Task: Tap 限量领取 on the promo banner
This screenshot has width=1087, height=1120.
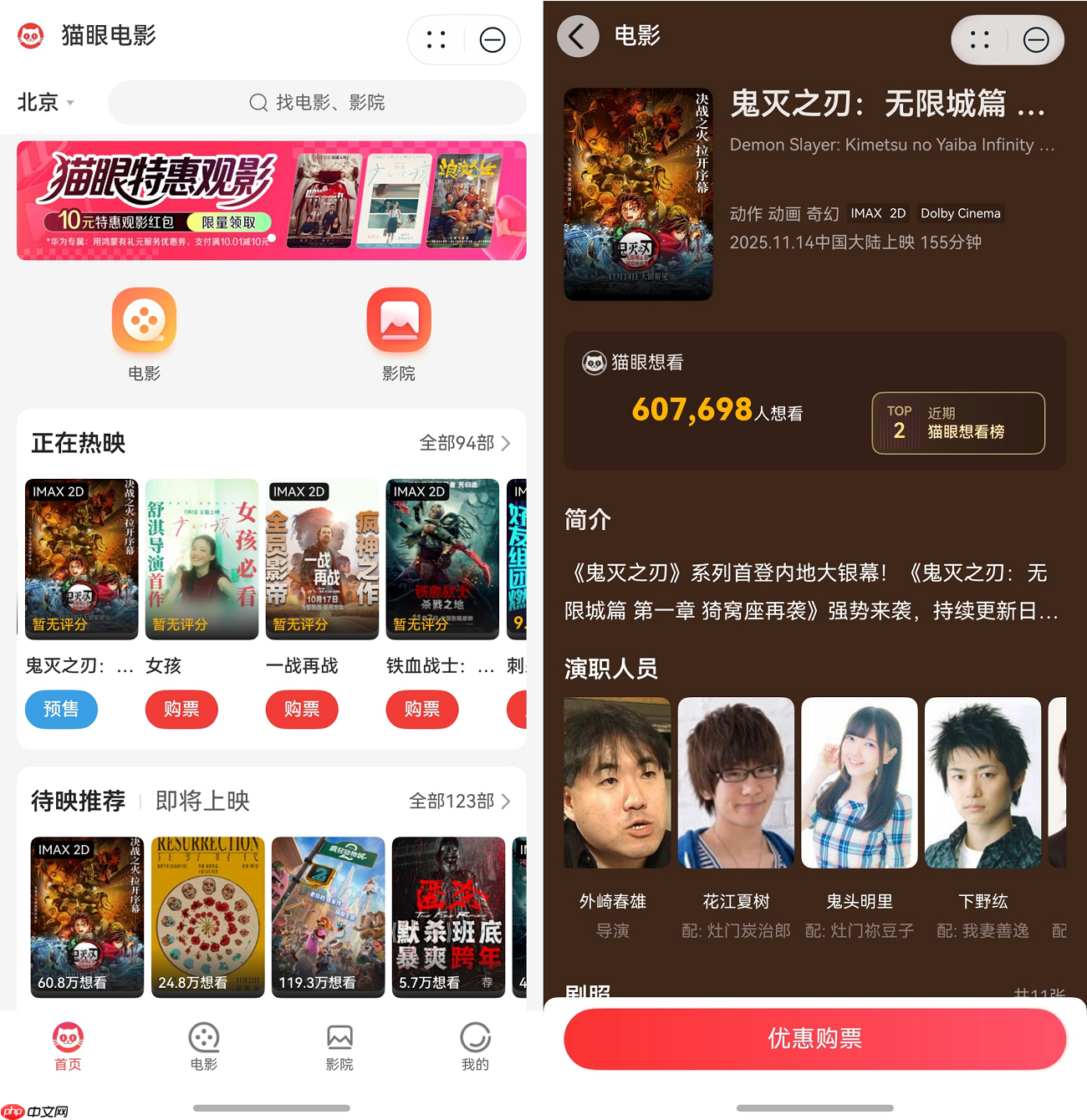Action: click(x=229, y=222)
